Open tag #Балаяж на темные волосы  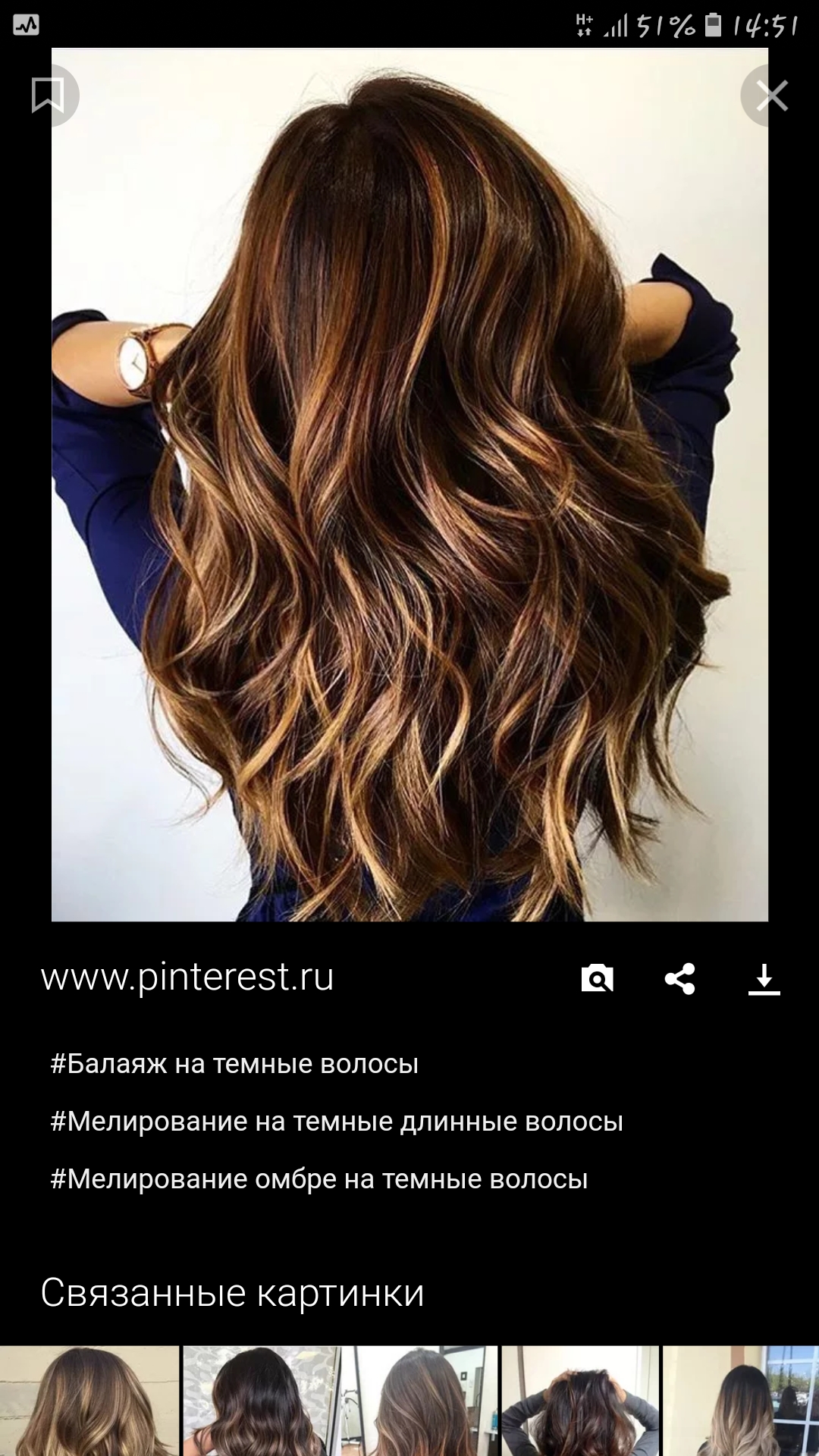pyautogui.click(x=234, y=1064)
